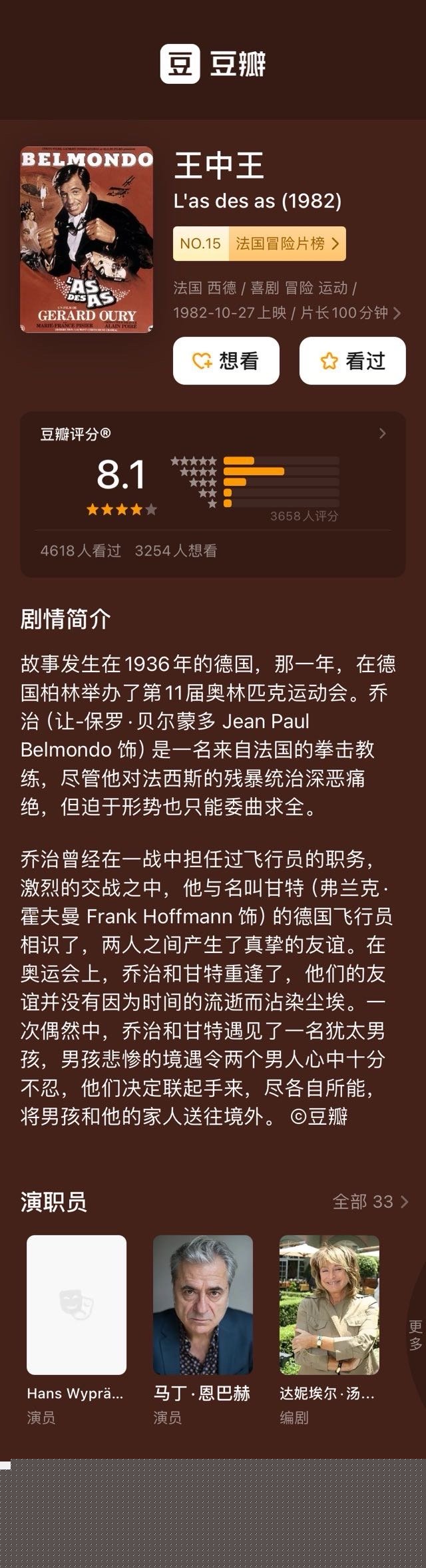The height and width of the screenshot is (1568, 426).
Task: View all 33 cast and crew
Action: (370, 1201)
